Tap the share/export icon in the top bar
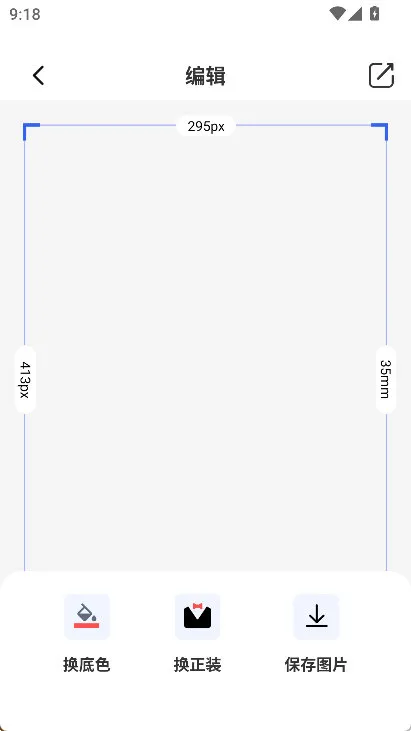The image size is (411, 731). [381, 75]
